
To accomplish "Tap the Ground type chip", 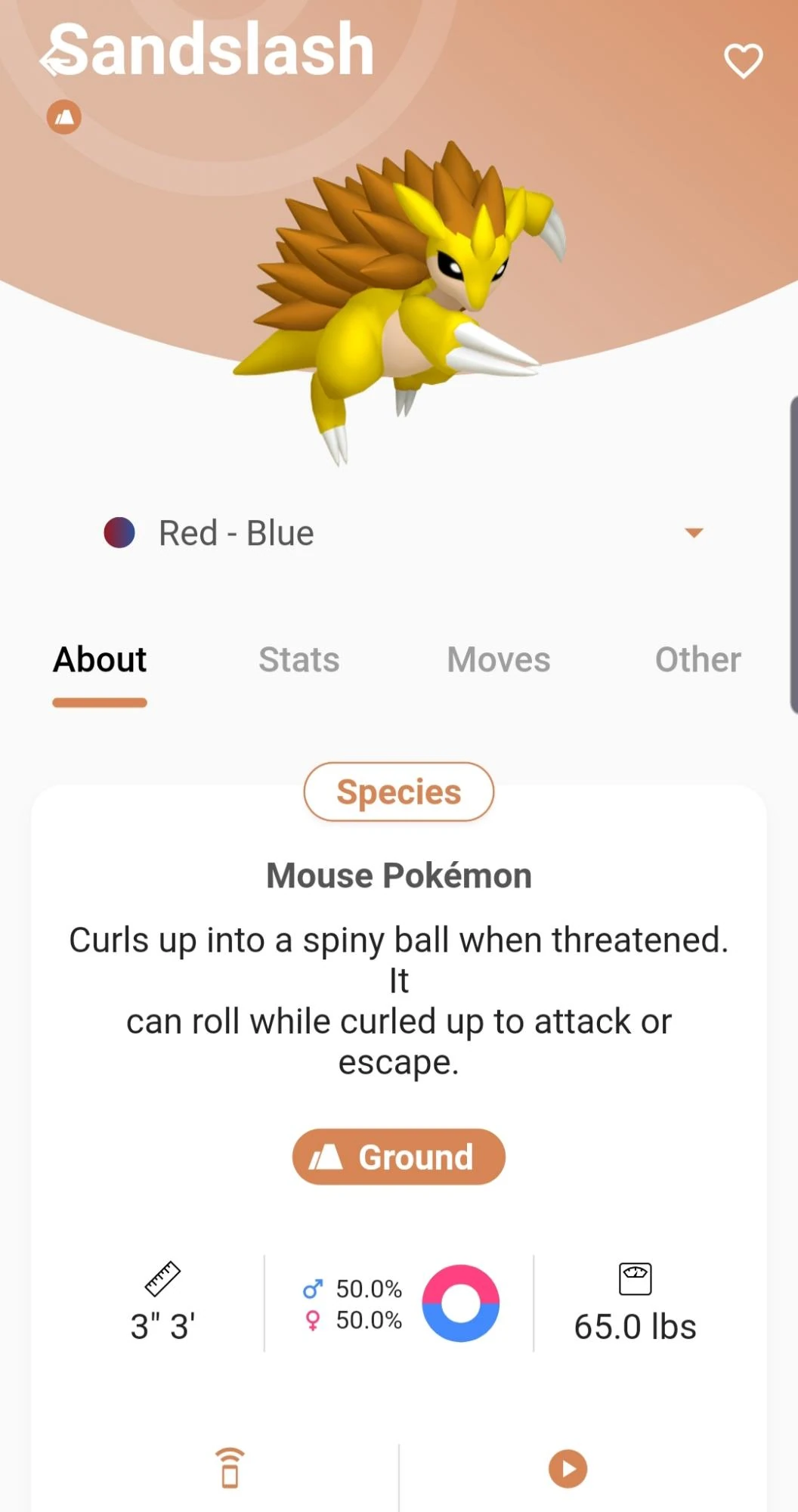I will (398, 1157).
